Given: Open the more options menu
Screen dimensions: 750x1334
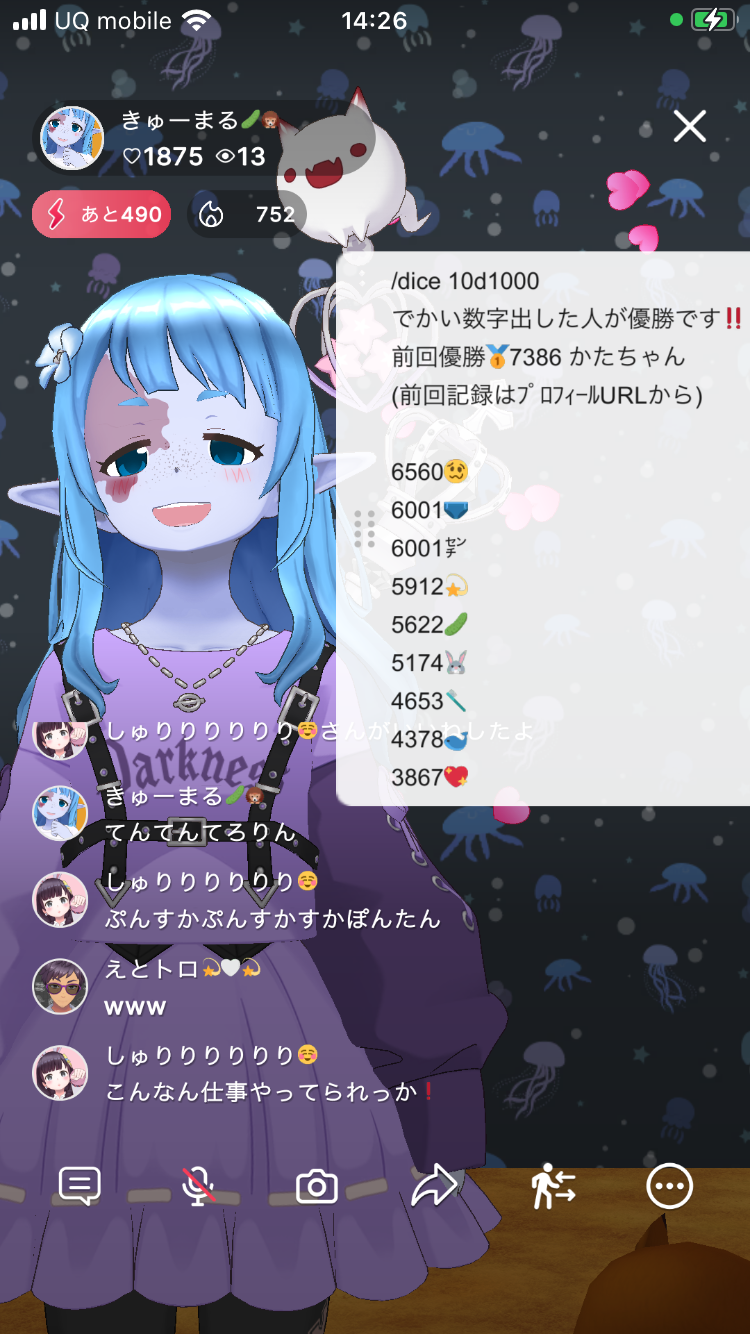Looking at the screenshot, I should (670, 1187).
